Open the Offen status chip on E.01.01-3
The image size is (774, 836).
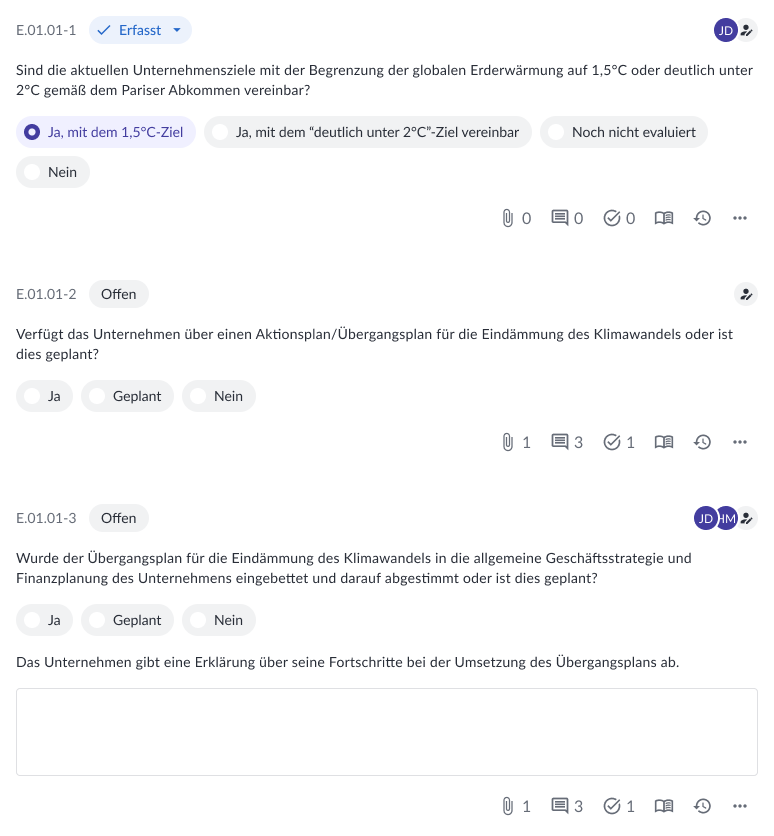click(119, 518)
